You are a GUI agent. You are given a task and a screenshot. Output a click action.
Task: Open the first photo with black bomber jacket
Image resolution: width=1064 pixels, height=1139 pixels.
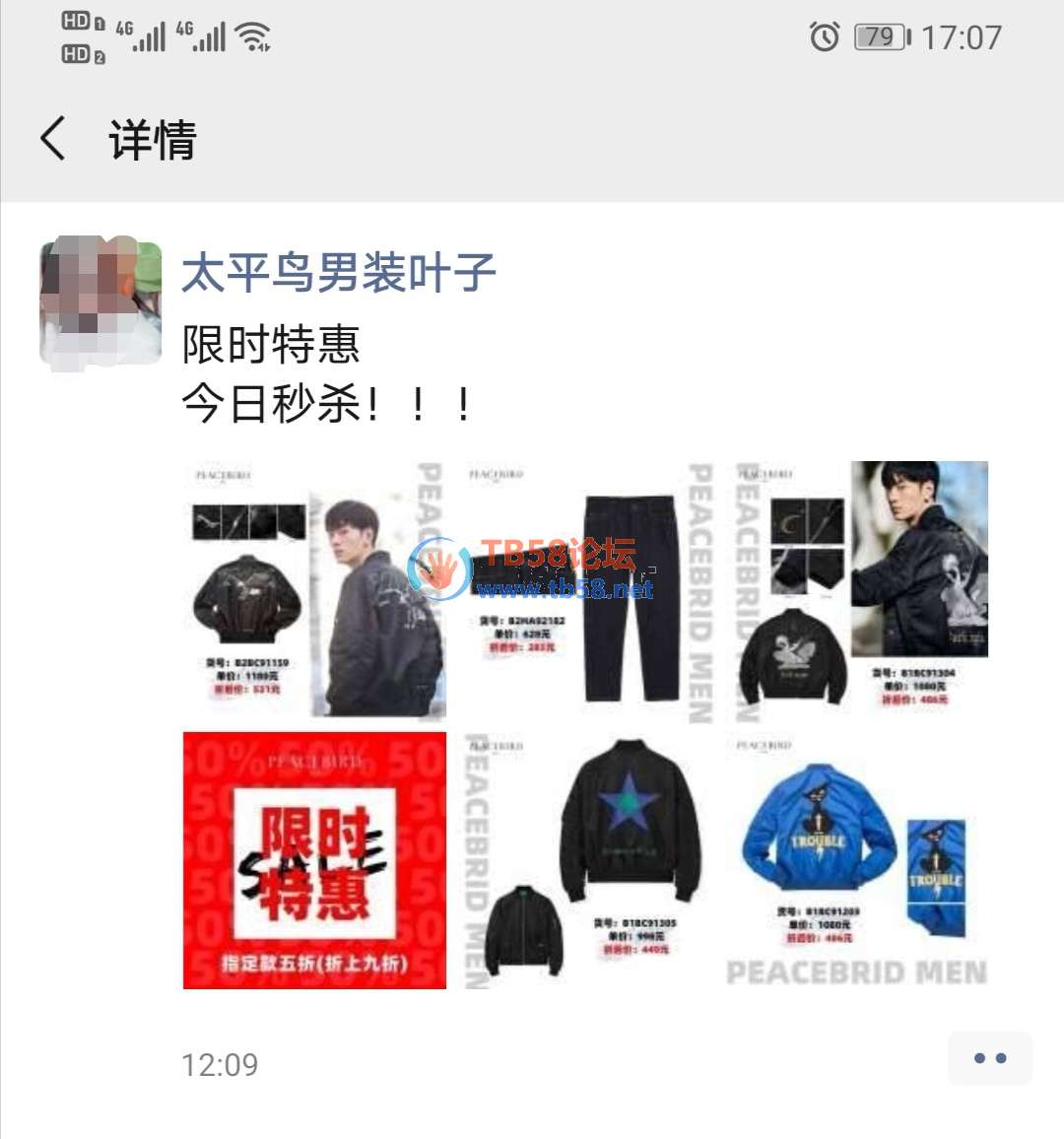314,589
